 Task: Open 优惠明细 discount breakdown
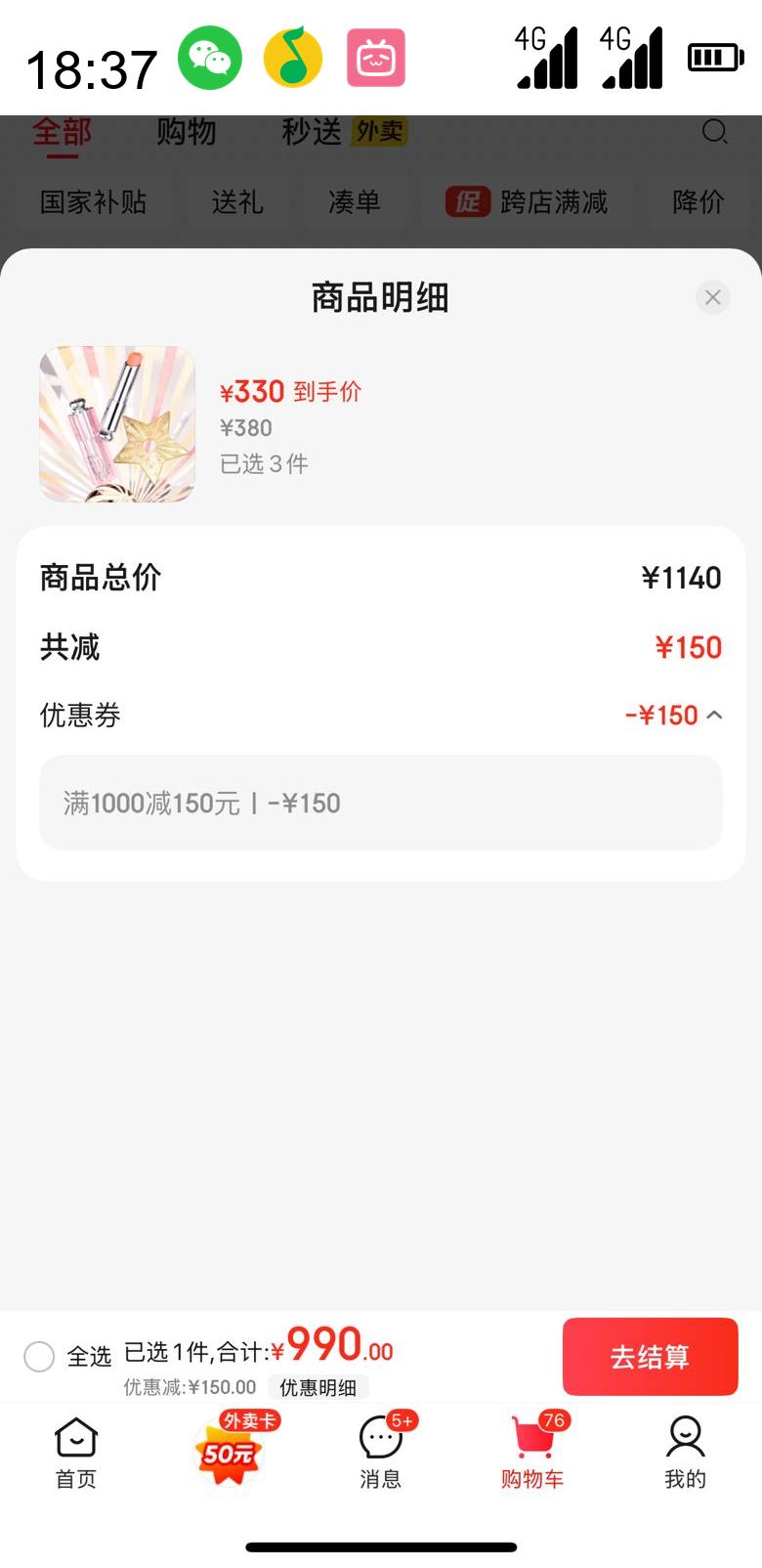(317, 1387)
